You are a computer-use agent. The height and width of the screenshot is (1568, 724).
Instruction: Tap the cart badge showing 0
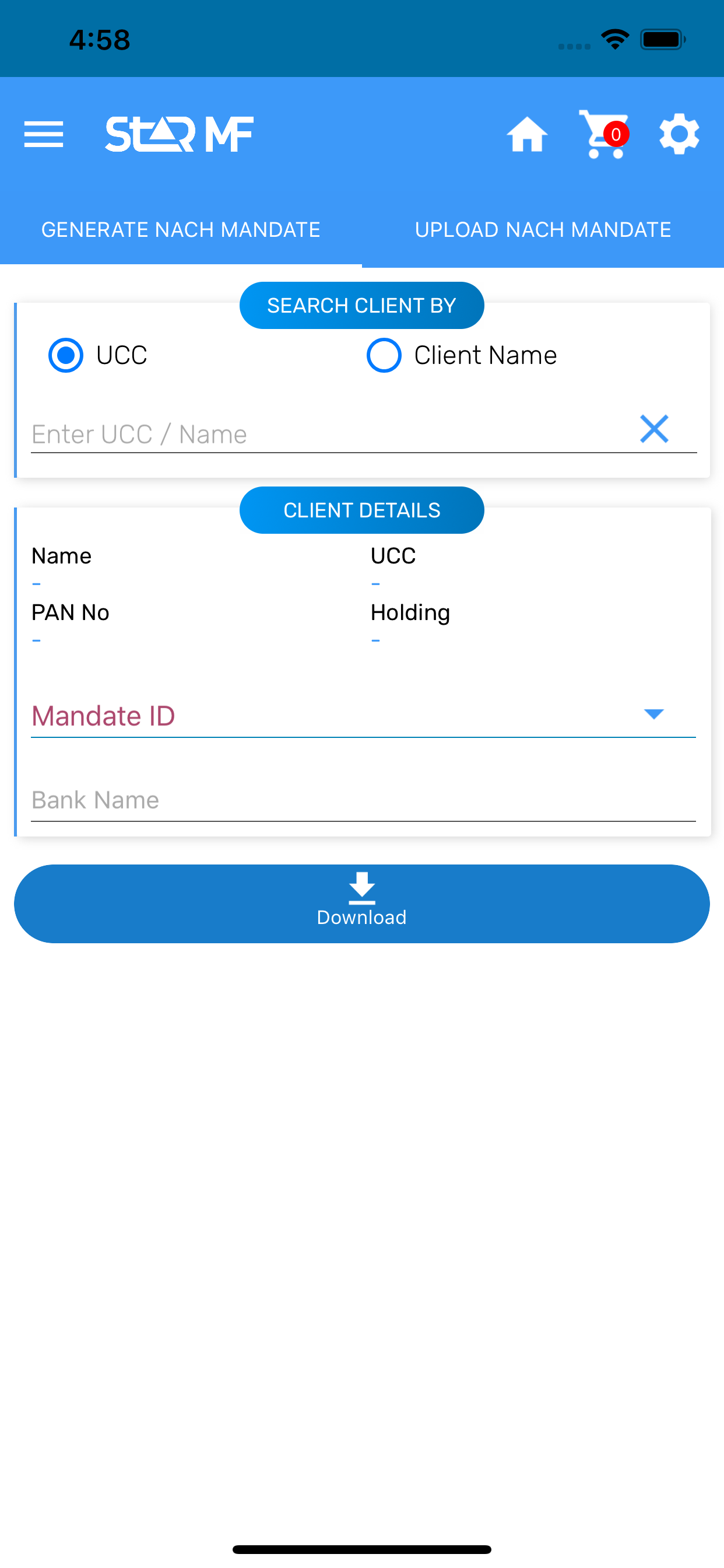(615, 135)
